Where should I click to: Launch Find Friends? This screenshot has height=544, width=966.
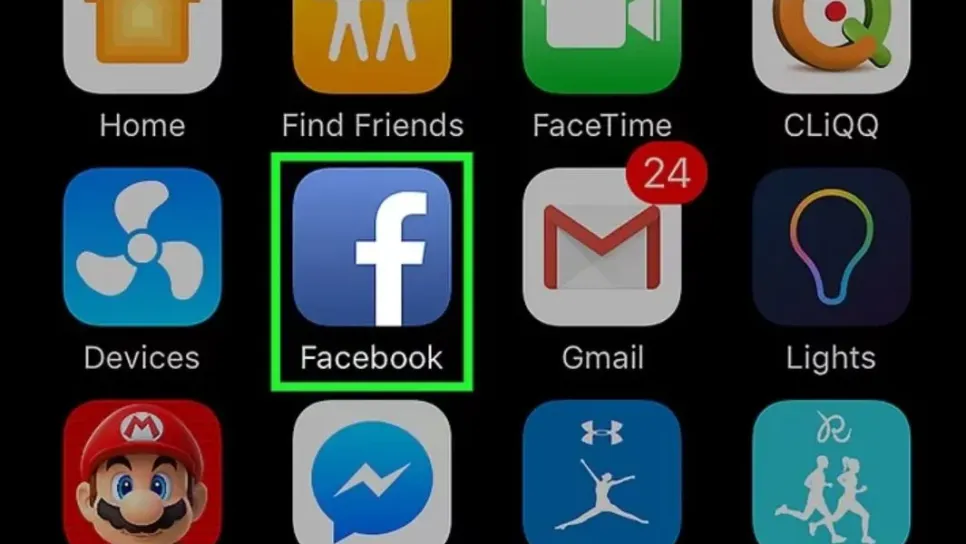coord(372,45)
